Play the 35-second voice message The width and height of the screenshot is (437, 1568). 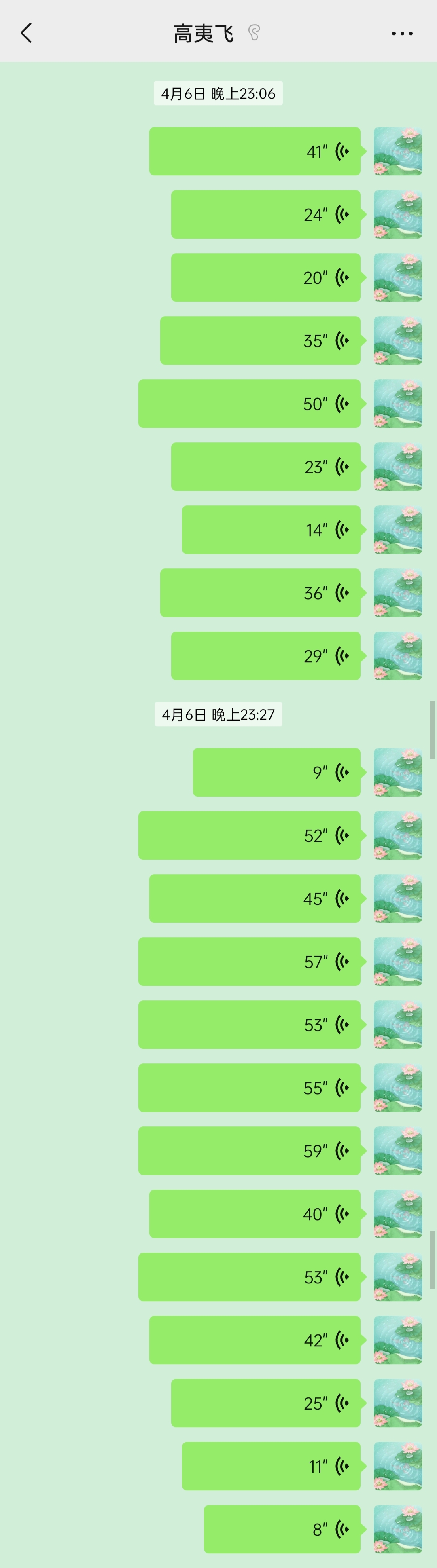pos(260,341)
